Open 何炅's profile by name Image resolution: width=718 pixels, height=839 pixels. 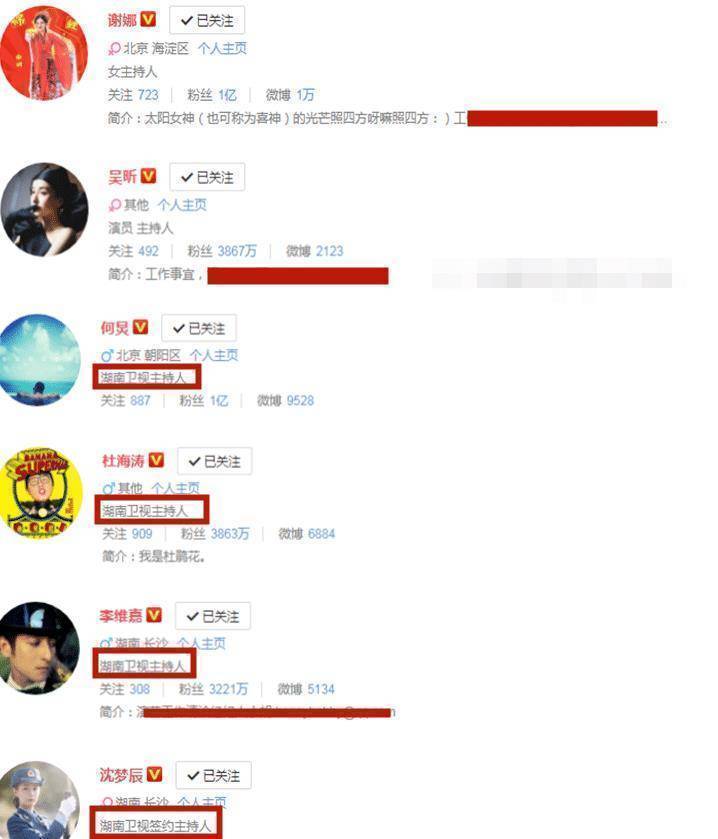point(113,328)
